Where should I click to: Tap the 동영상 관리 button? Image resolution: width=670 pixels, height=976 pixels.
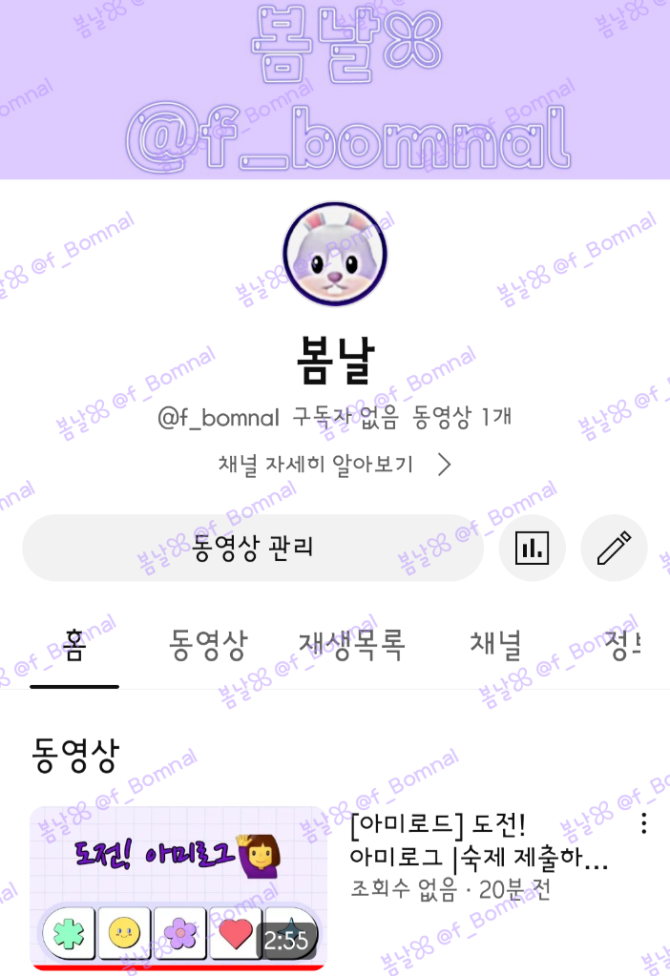[253, 548]
